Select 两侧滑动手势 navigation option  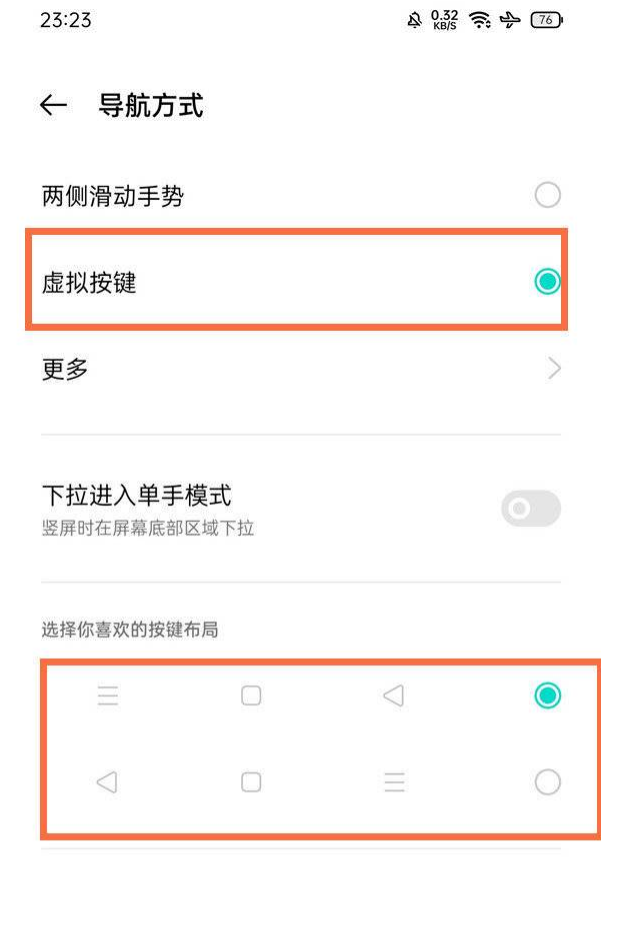point(547,195)
